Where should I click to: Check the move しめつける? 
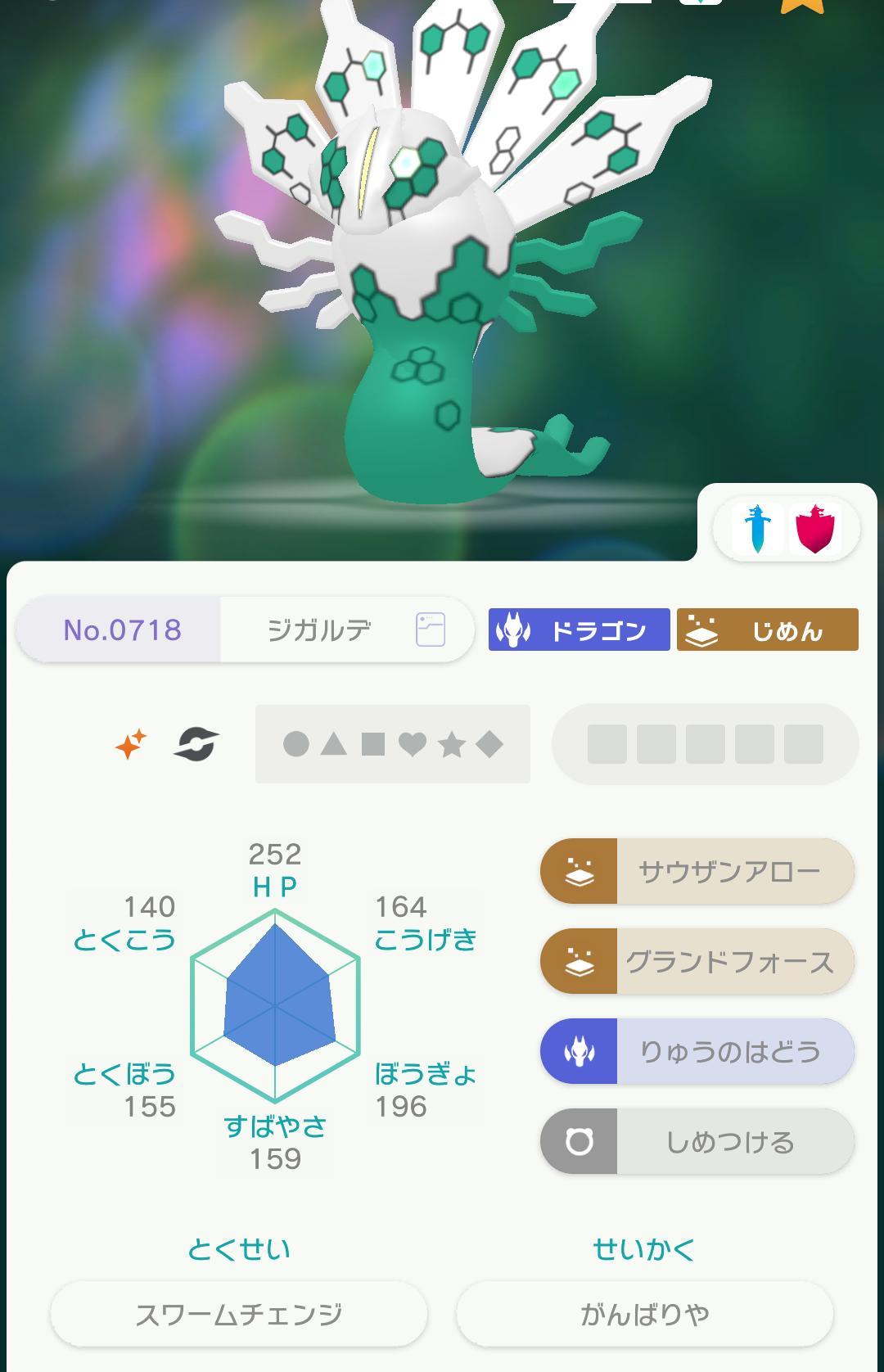coord(697,1141)
